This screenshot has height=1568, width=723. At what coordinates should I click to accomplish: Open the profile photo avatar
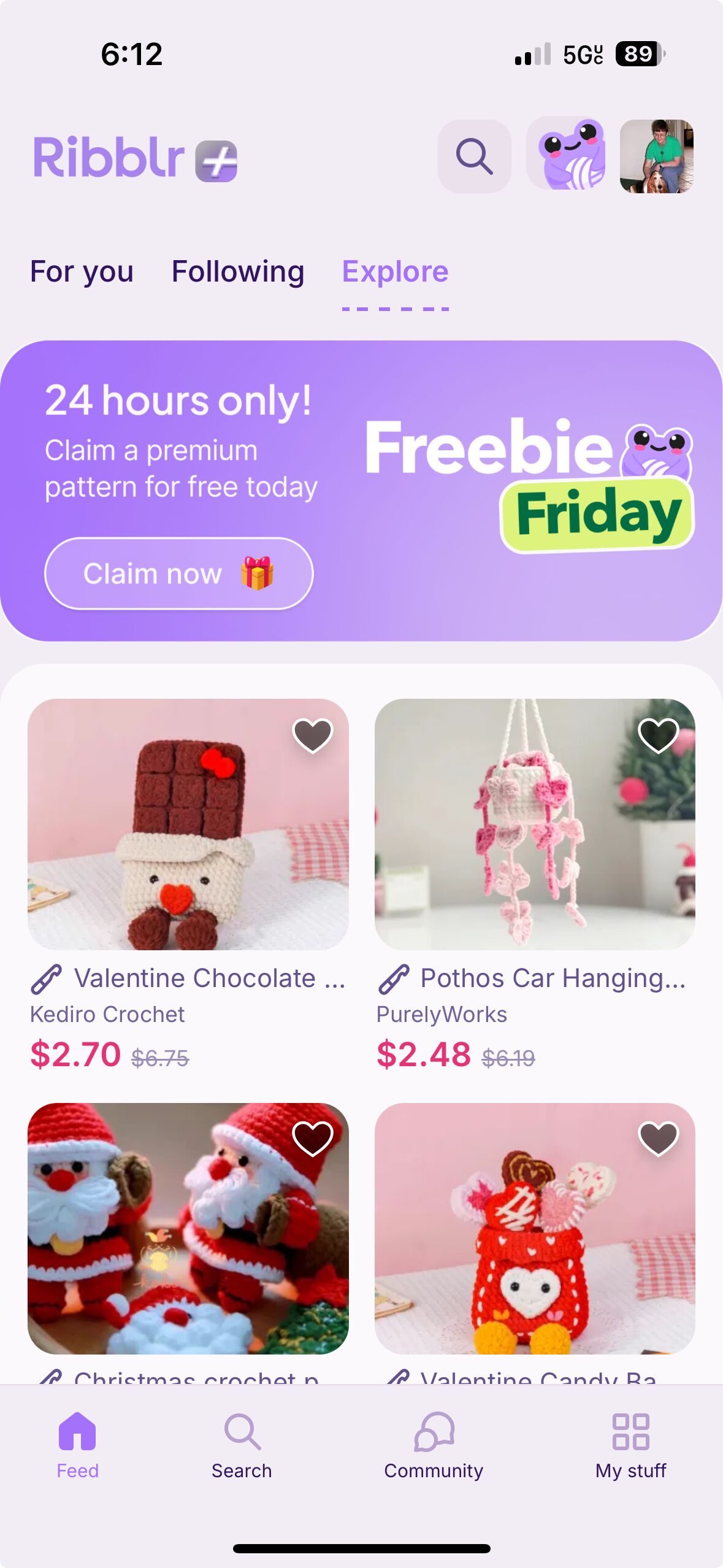(656, 156)
